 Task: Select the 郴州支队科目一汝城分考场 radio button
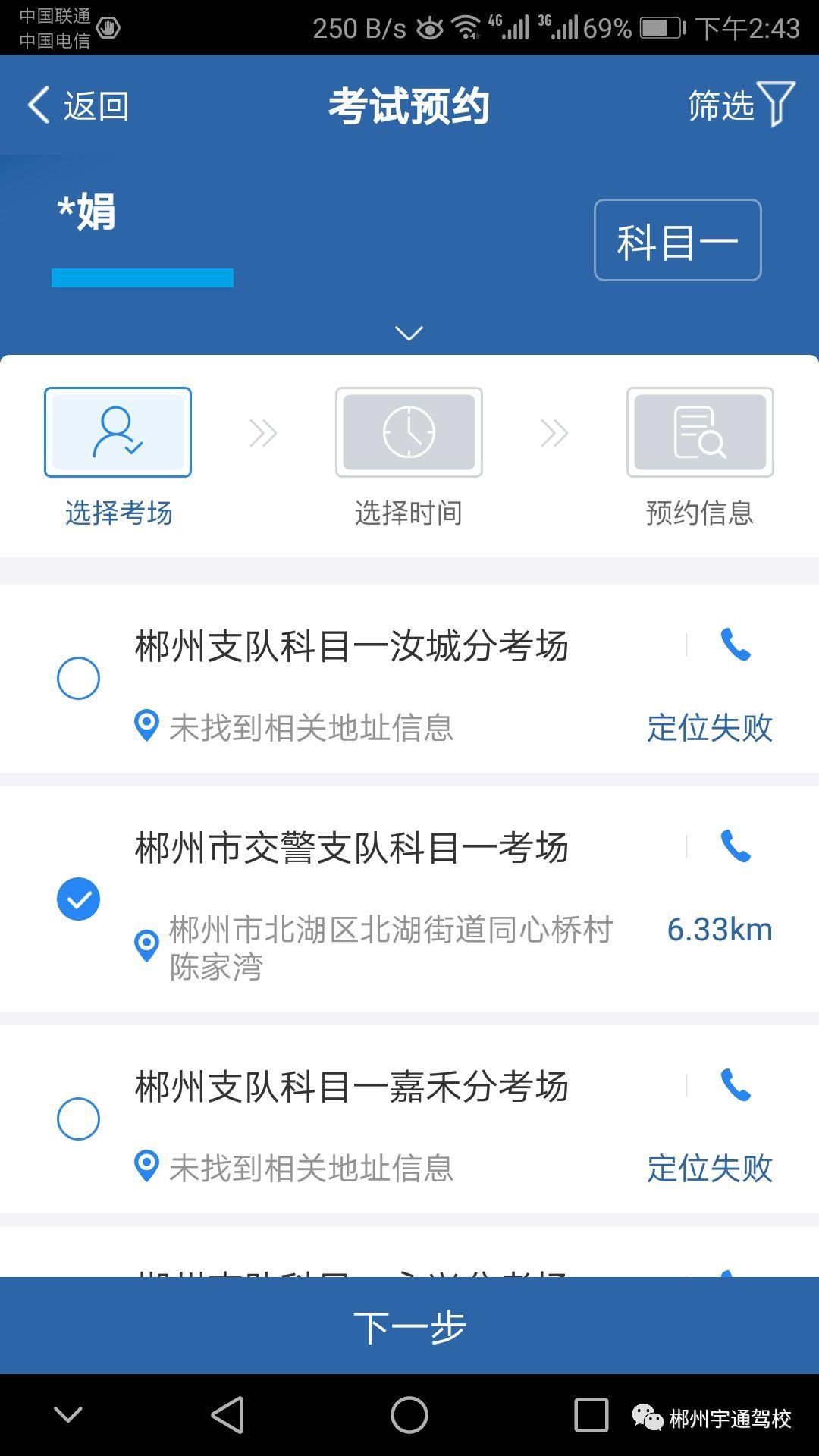click(x=79, y=678)
